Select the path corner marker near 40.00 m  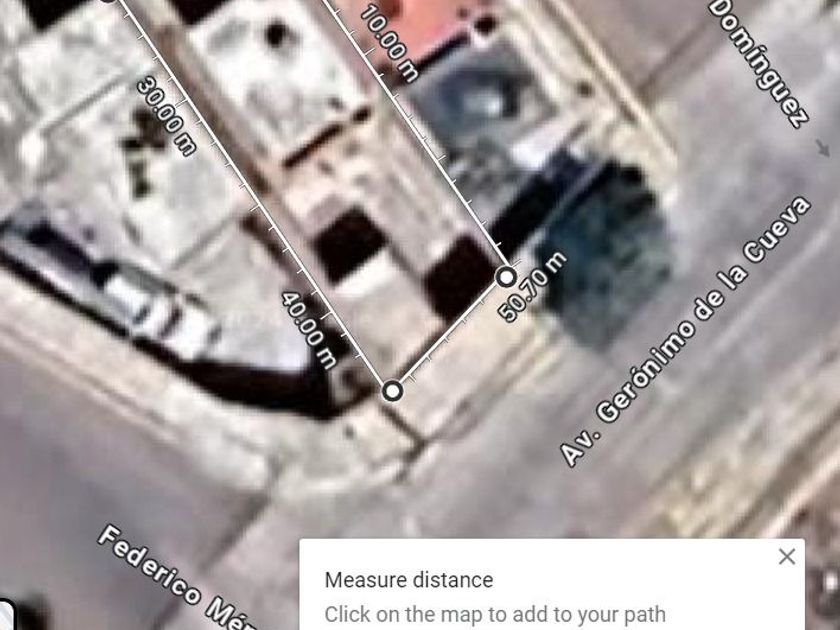click(393, 391)
